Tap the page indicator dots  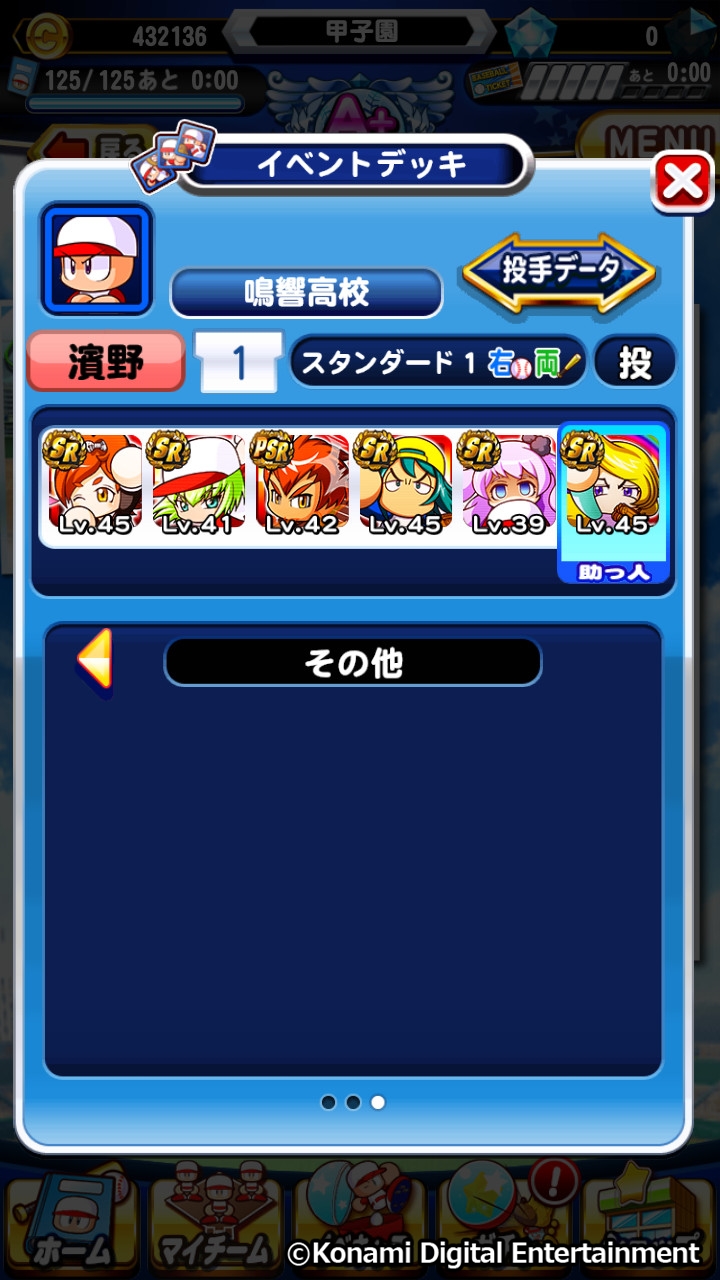tap(353, 1102)
